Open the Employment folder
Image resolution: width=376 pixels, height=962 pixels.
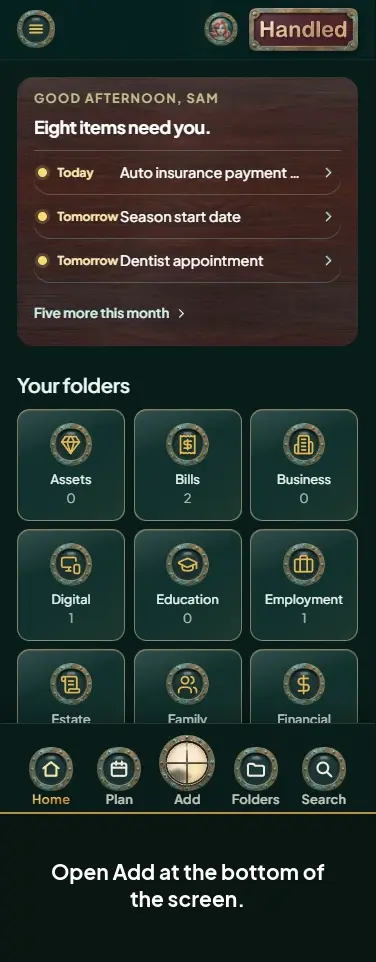pos(304,585)
